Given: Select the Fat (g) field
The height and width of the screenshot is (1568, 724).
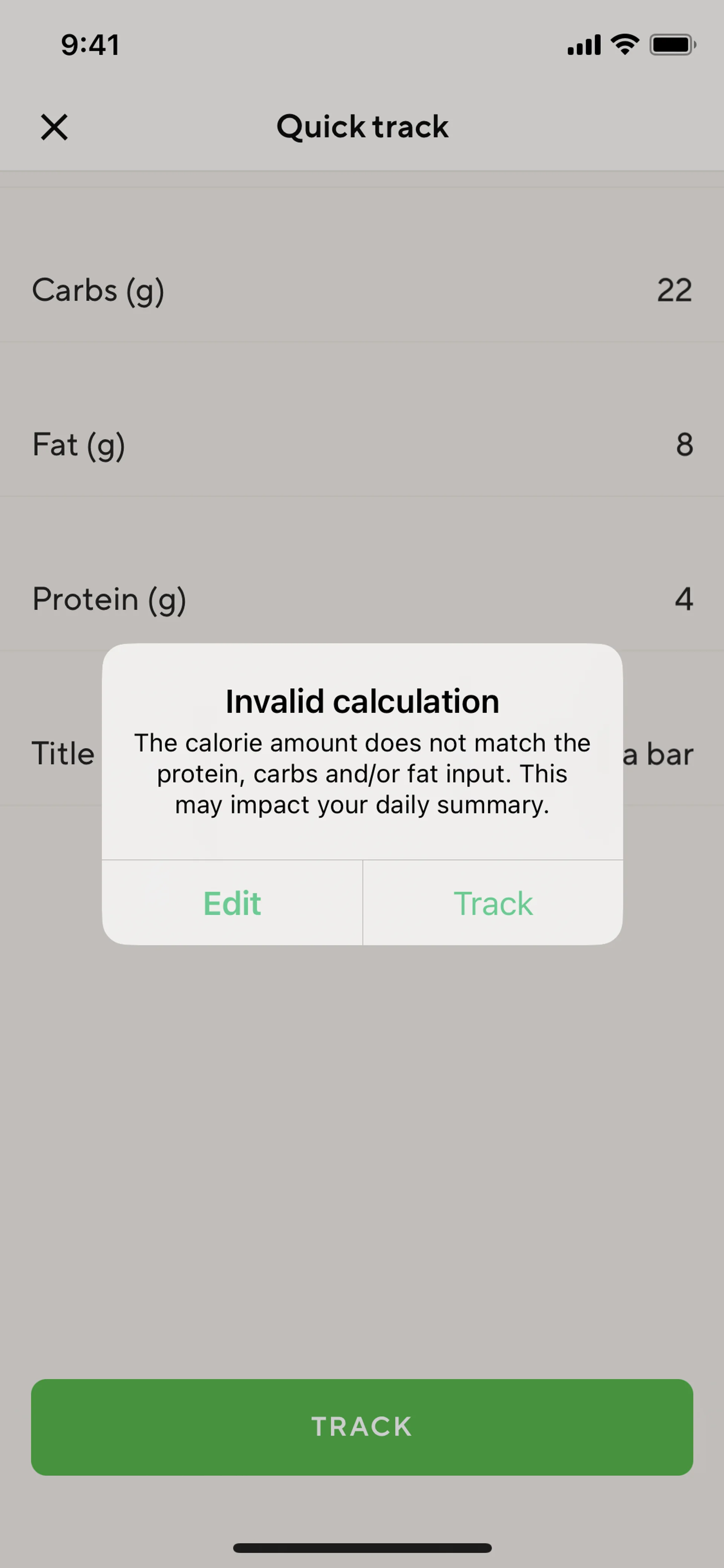Looking at the screenshot, I should pyautogui.click(x=362, y=444).
